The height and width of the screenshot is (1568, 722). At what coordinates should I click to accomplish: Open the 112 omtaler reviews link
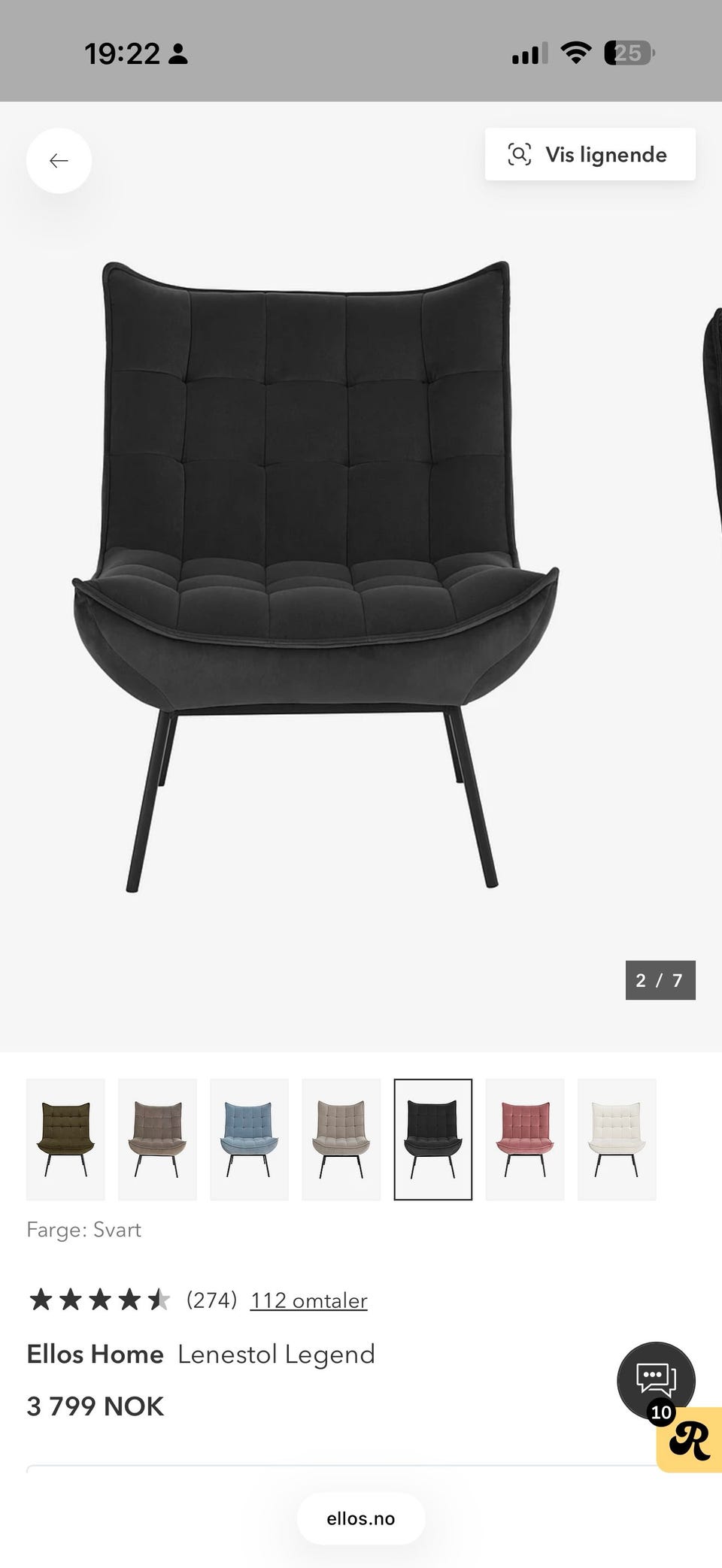click(308, 1300)
